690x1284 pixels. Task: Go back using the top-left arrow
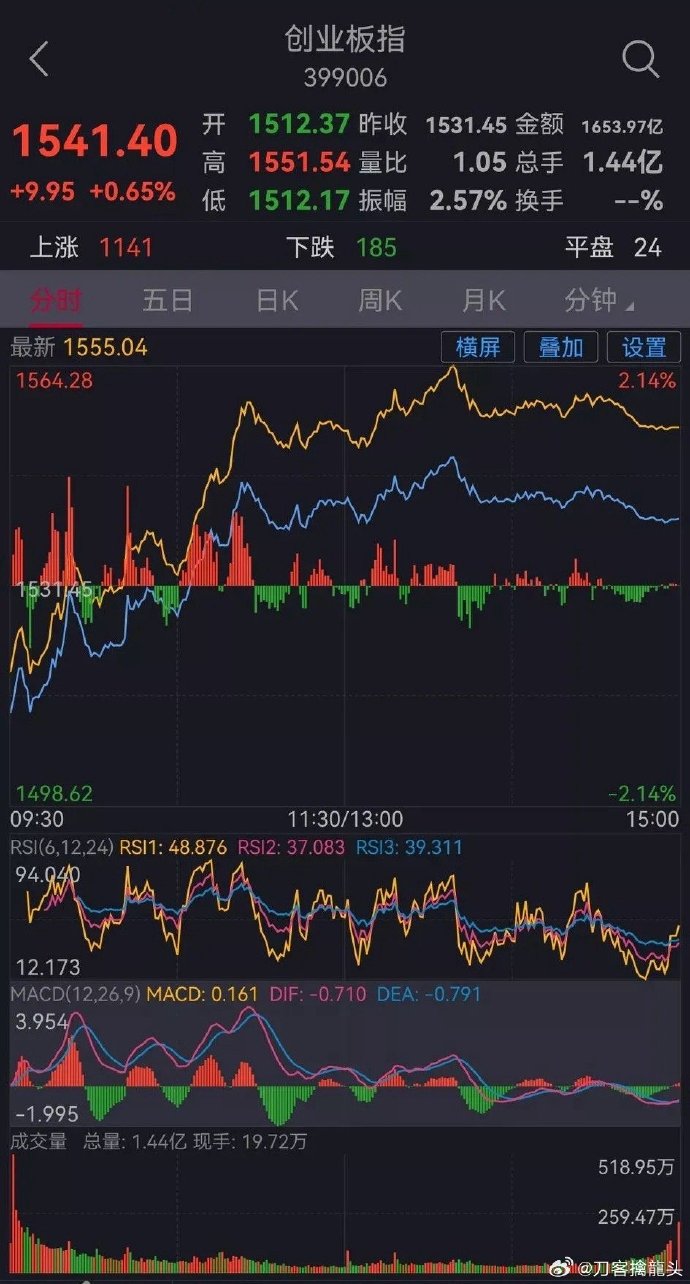tap(39, 60)
